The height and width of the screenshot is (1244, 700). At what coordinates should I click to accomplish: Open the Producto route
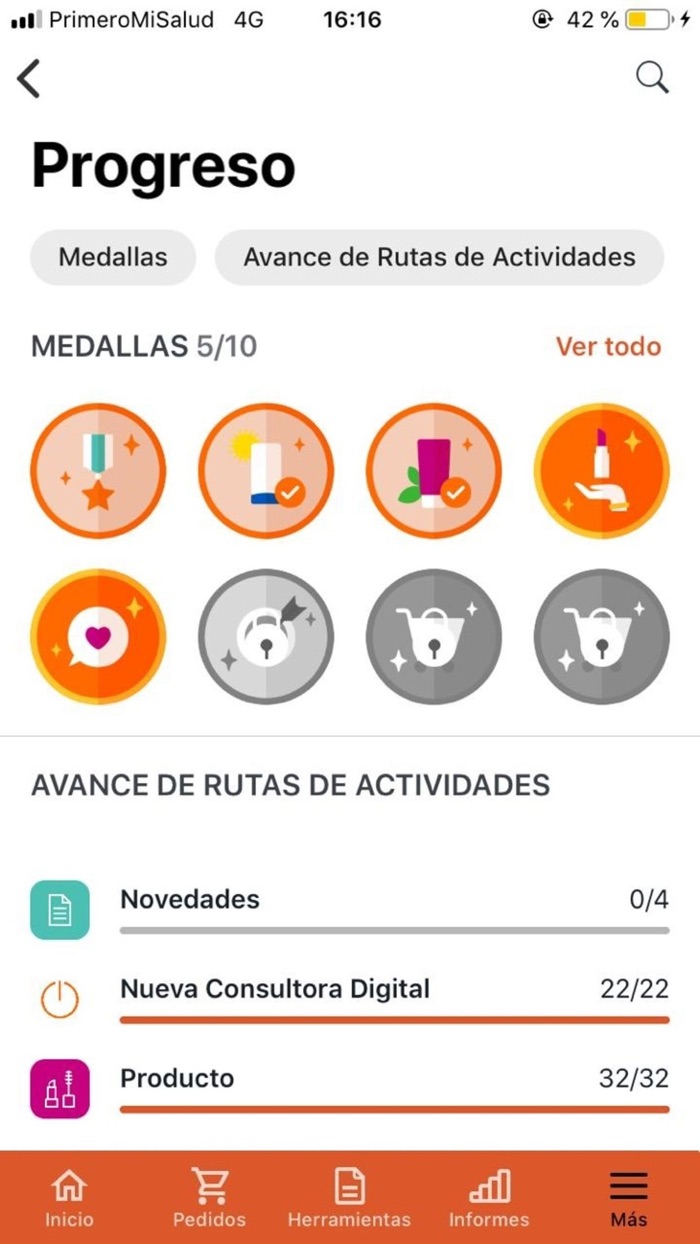394,1087
